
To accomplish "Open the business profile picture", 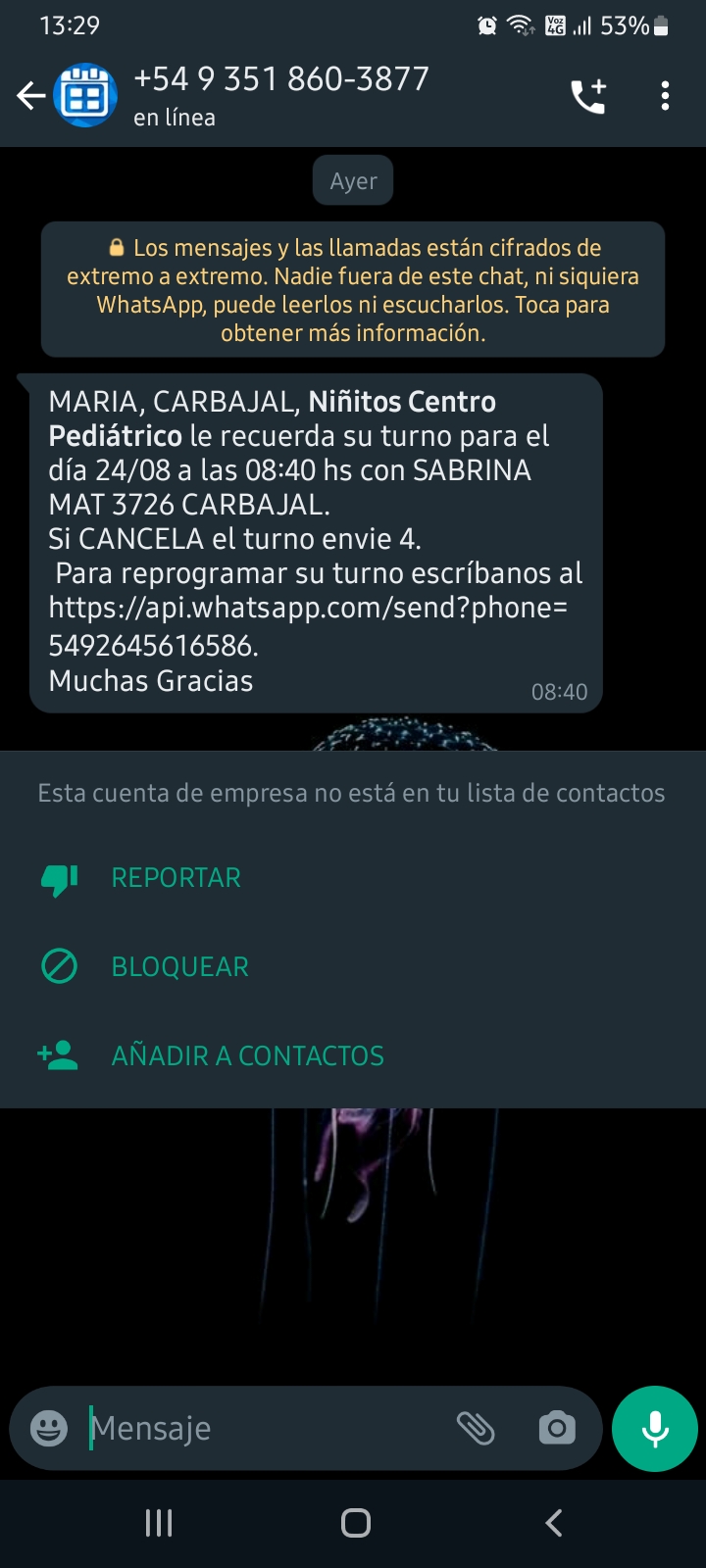I will (86, 95).
